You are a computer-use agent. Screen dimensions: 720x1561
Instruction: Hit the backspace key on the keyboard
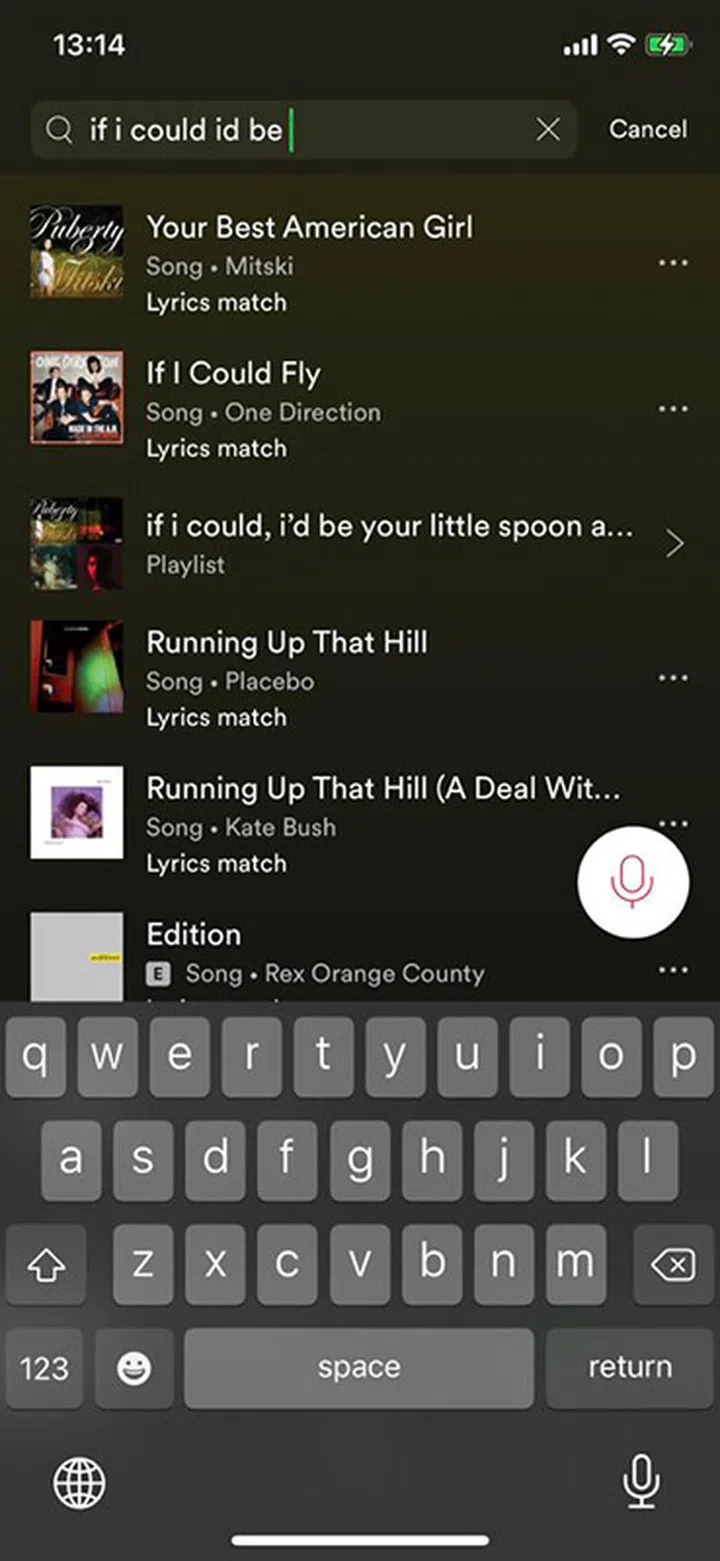(x=673, y=1264)
